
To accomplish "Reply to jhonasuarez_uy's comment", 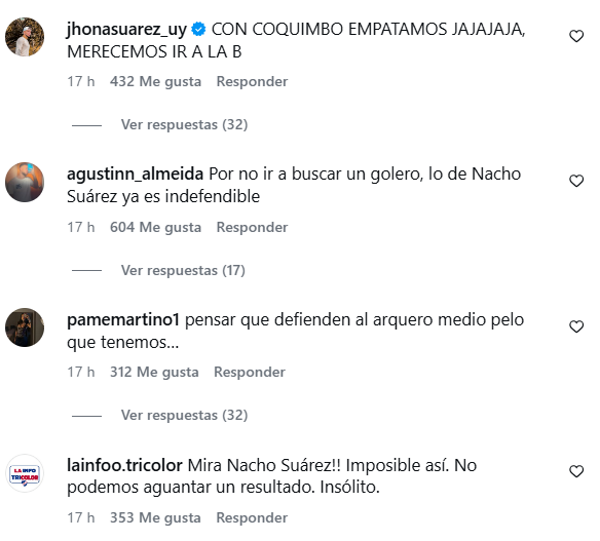I will point(252,81).
